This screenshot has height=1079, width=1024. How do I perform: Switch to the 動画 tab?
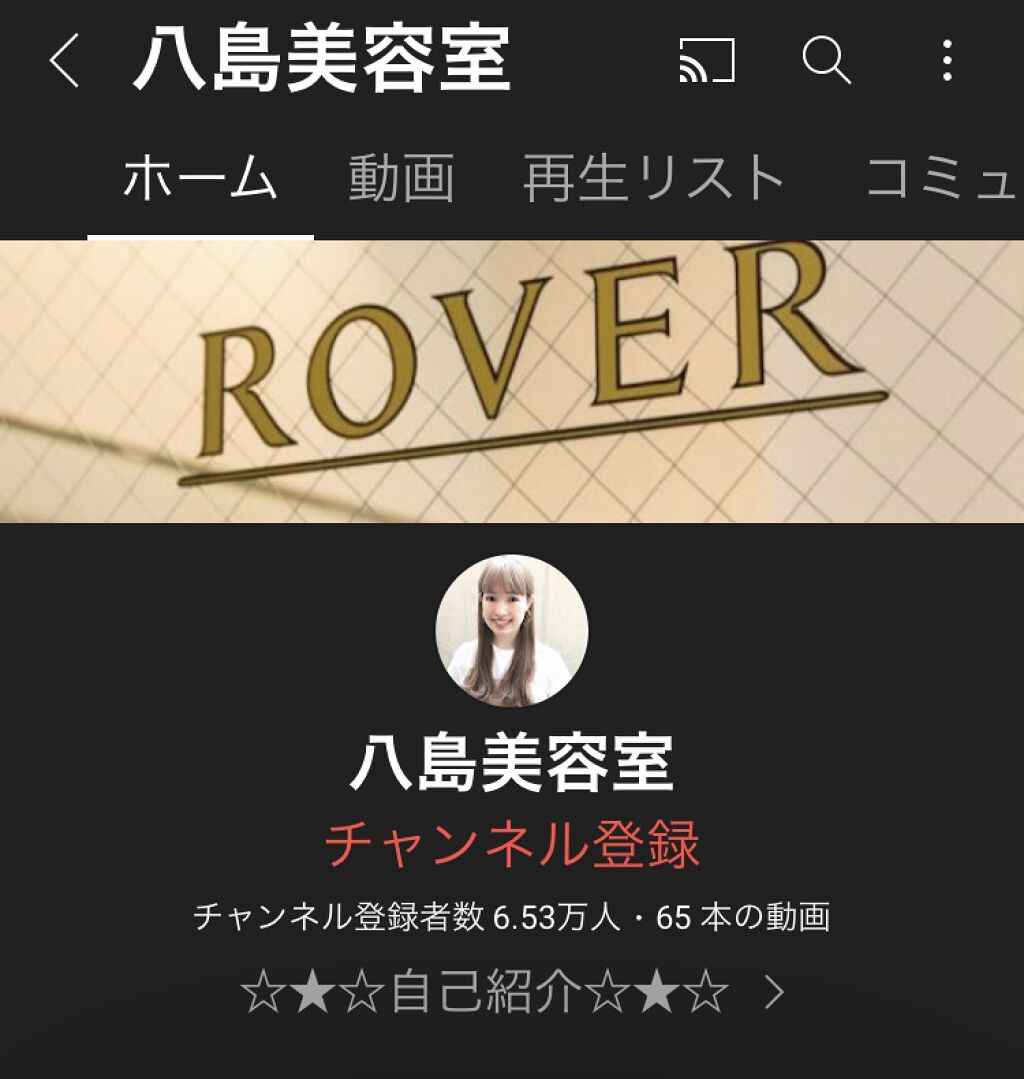tap(401, 180)
